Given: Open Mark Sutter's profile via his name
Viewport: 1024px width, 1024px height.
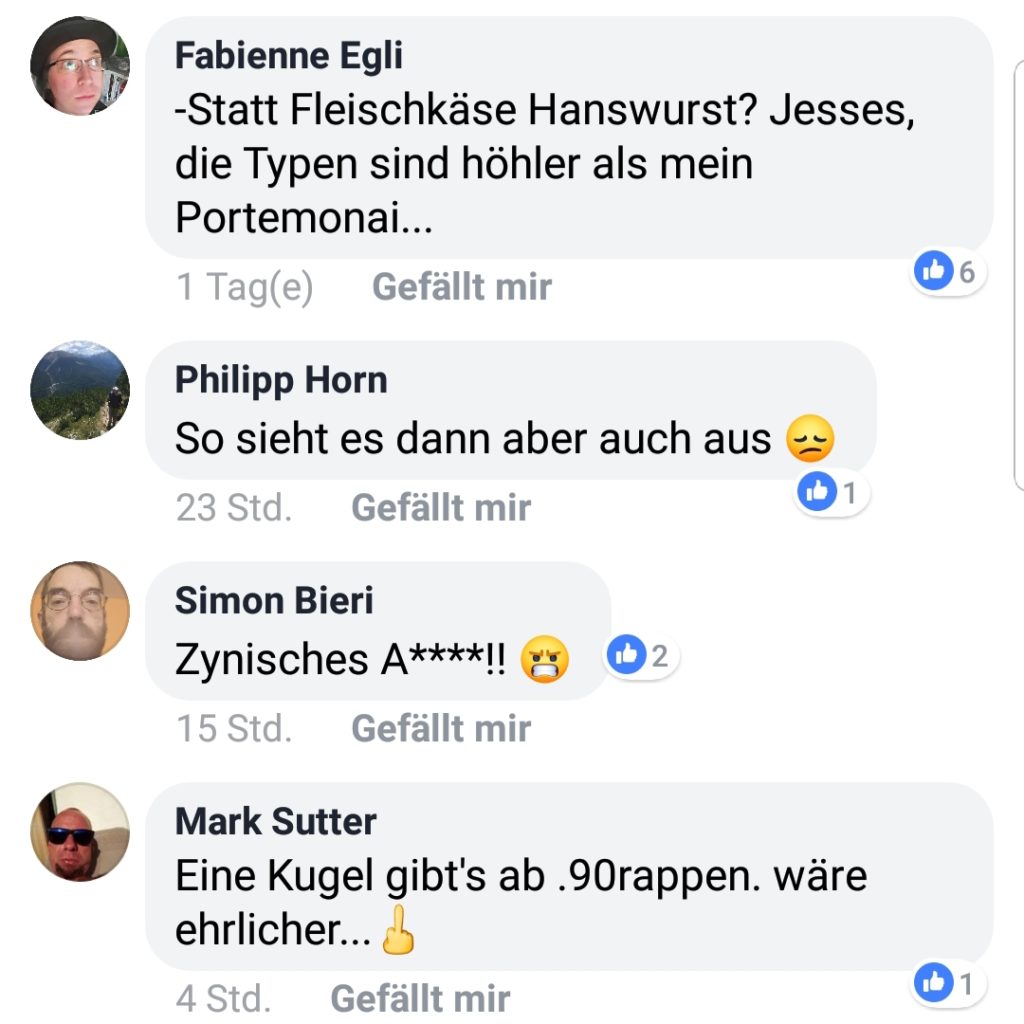Looking at the screenshot, I should coord(276,822).
